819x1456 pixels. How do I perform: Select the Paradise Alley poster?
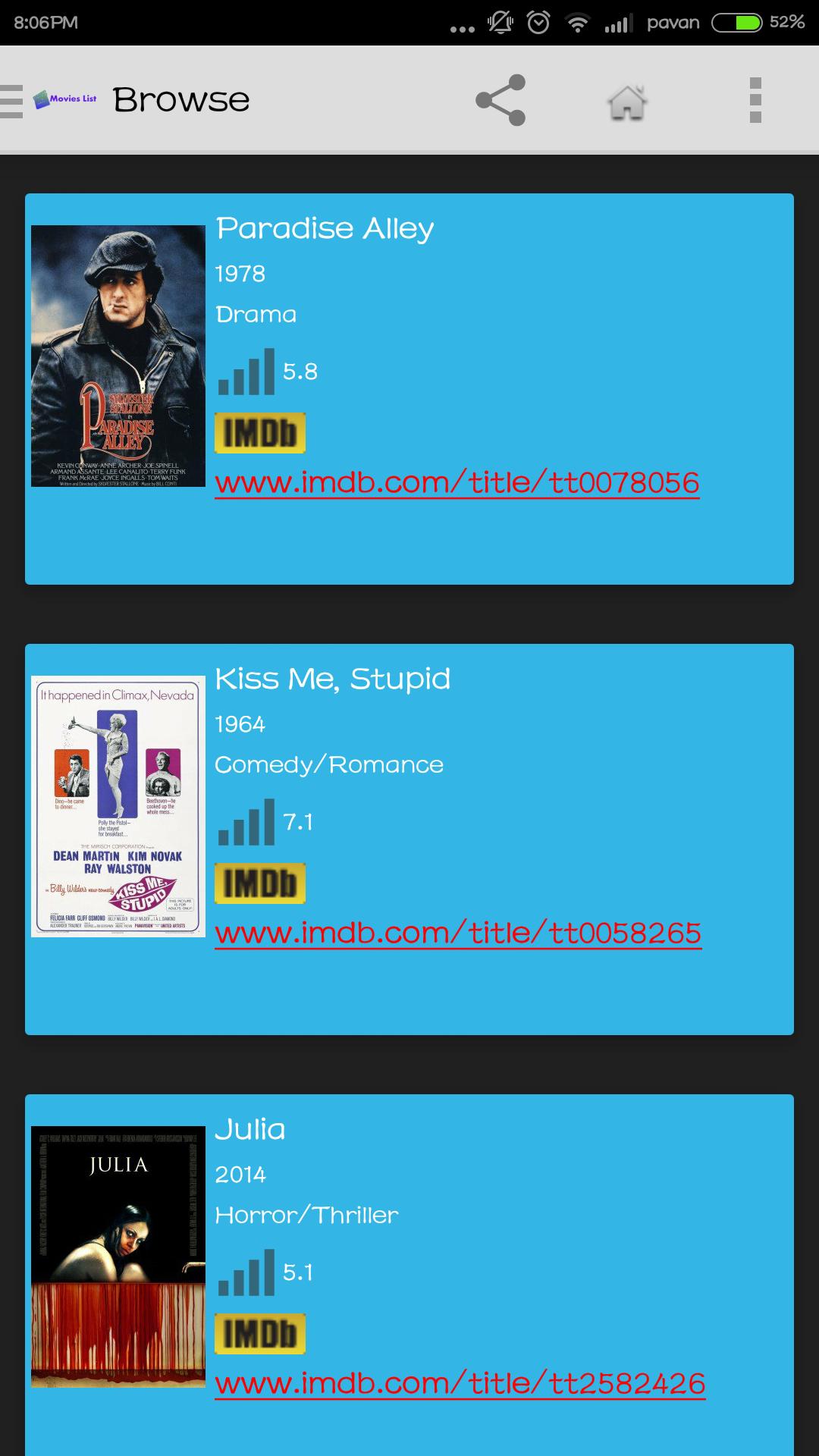click(x=118, y=356)
